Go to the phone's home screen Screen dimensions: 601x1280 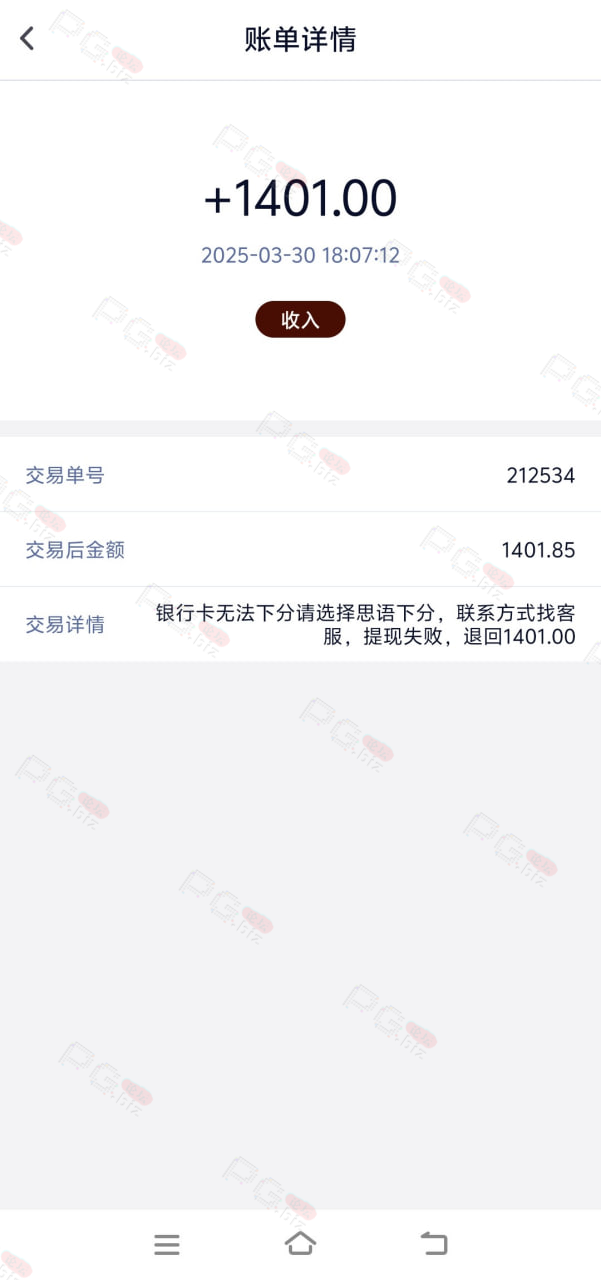300,1243
